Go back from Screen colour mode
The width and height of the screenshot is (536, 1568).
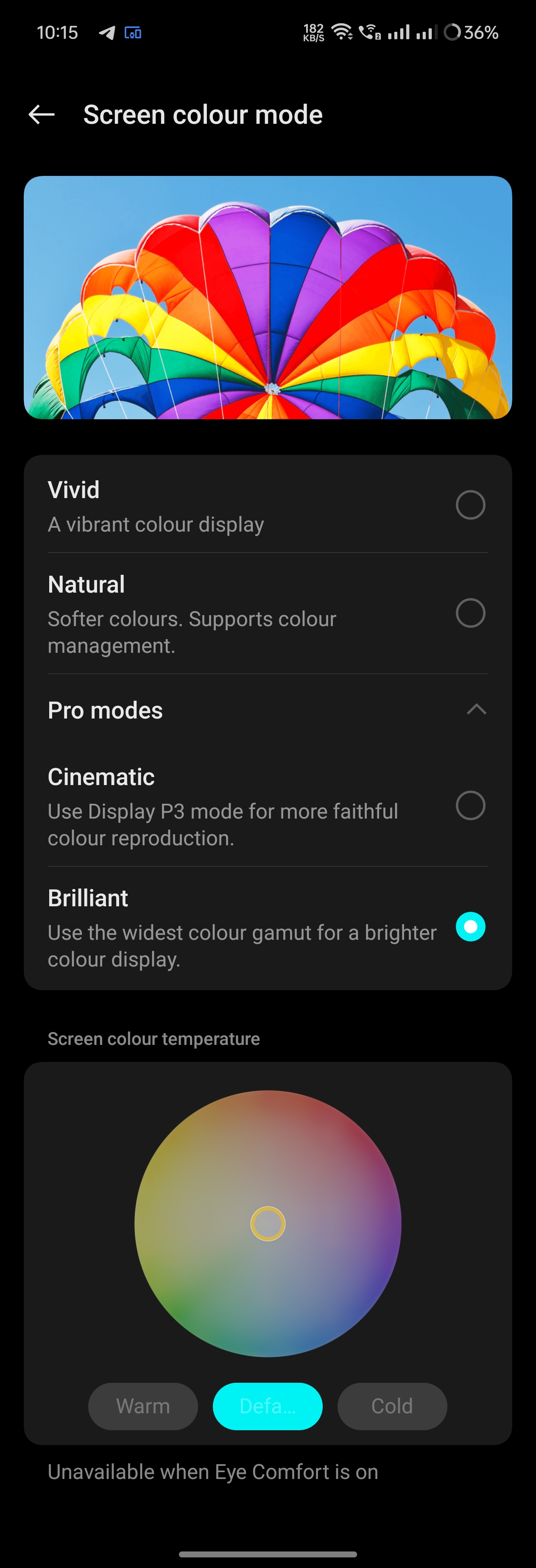point(42,114)
